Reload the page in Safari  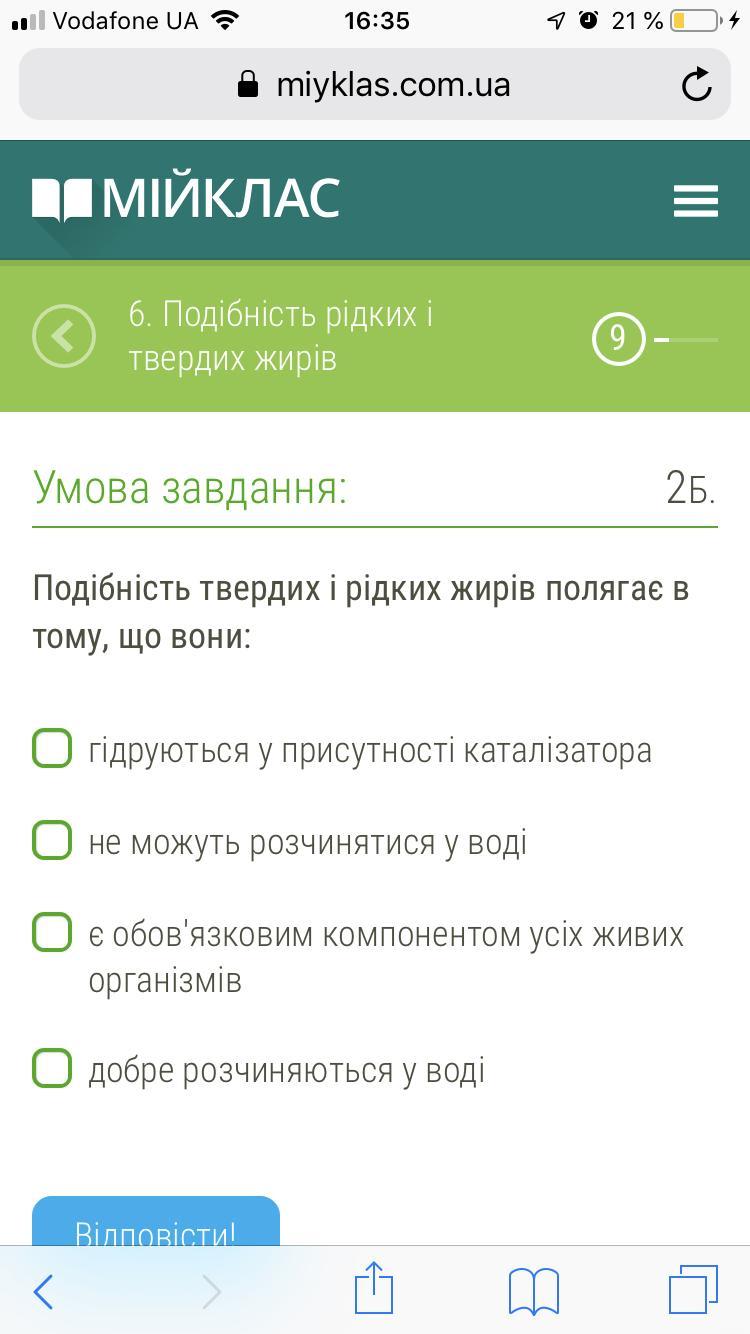(x=696, y=85)
